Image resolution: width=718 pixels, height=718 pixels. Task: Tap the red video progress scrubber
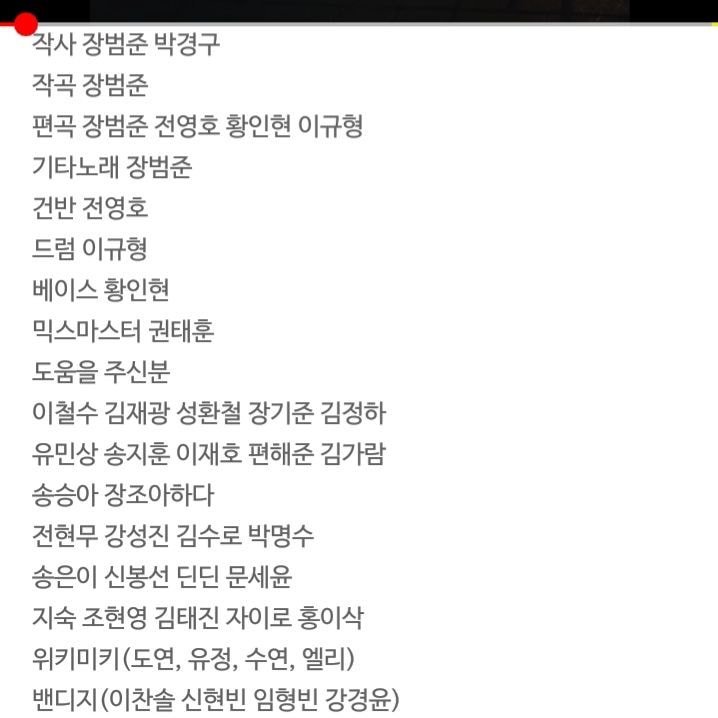[25, 24]
